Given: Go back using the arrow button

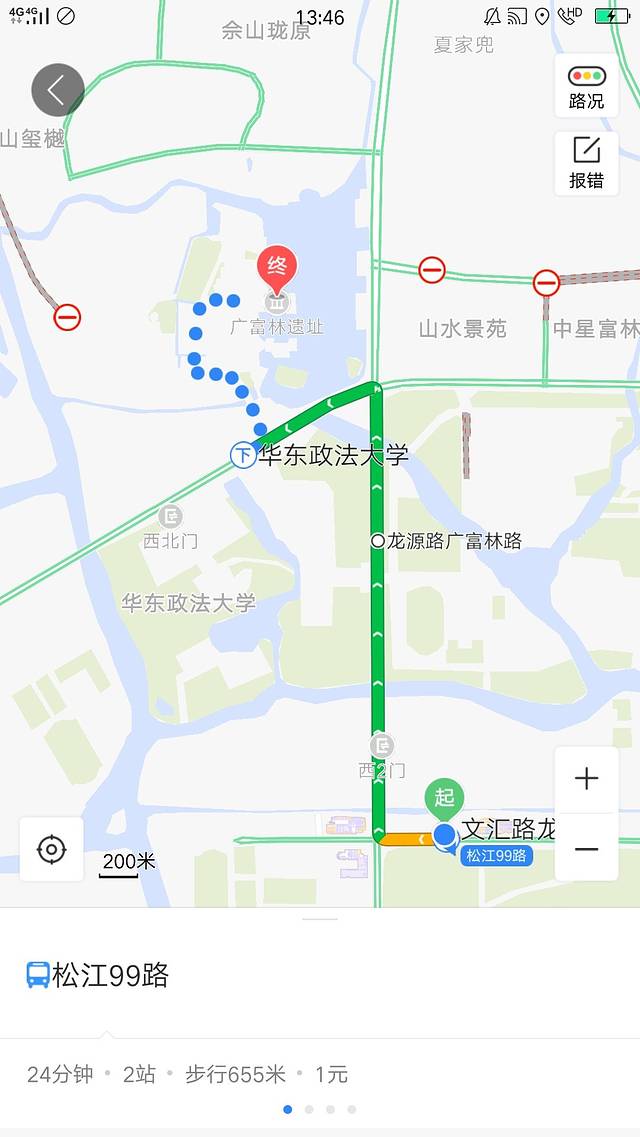Looking at the screenshot, I should 57,90.
